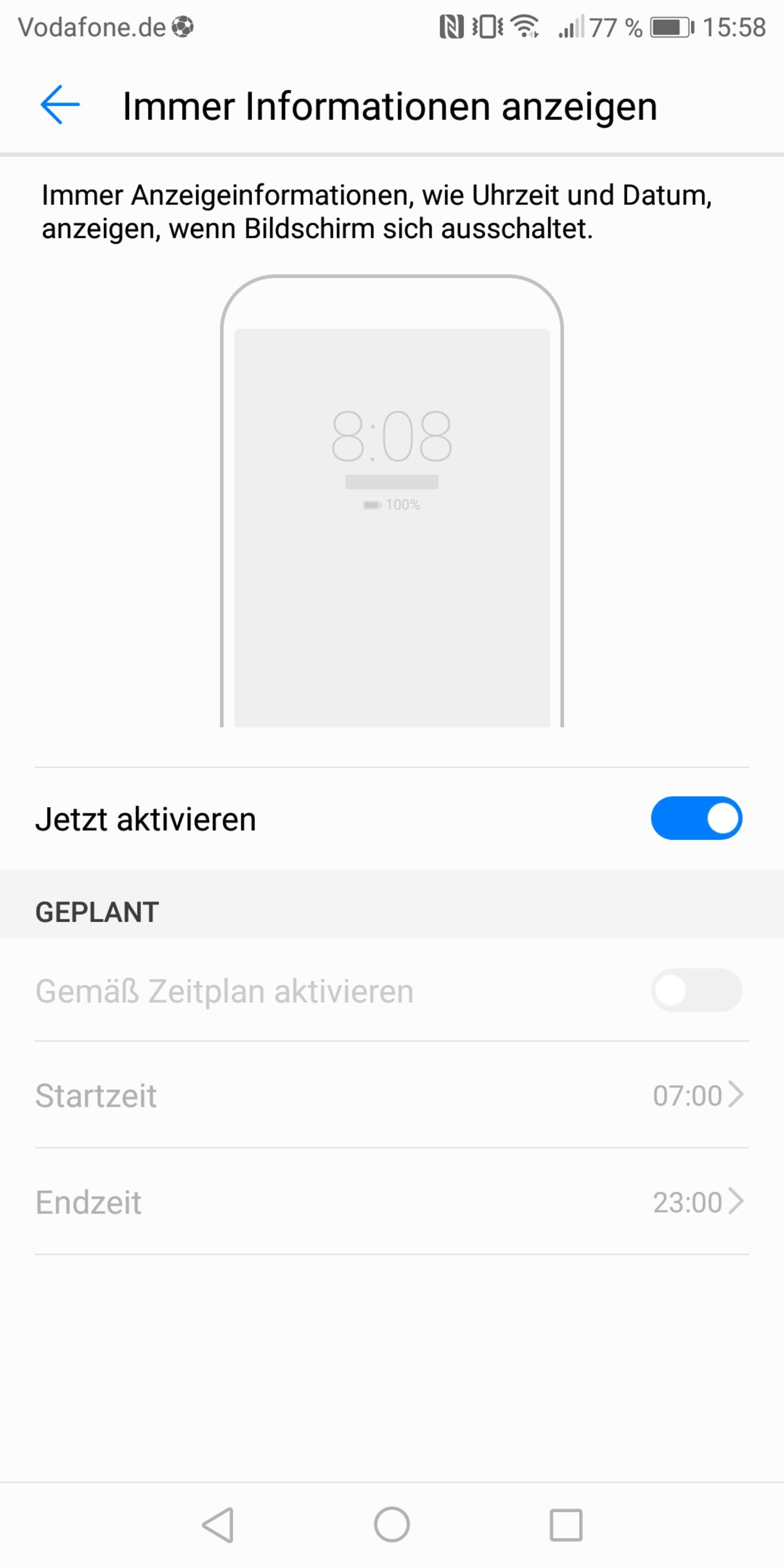
Task: Go back using the blue arrow
Action: (59, 105)
